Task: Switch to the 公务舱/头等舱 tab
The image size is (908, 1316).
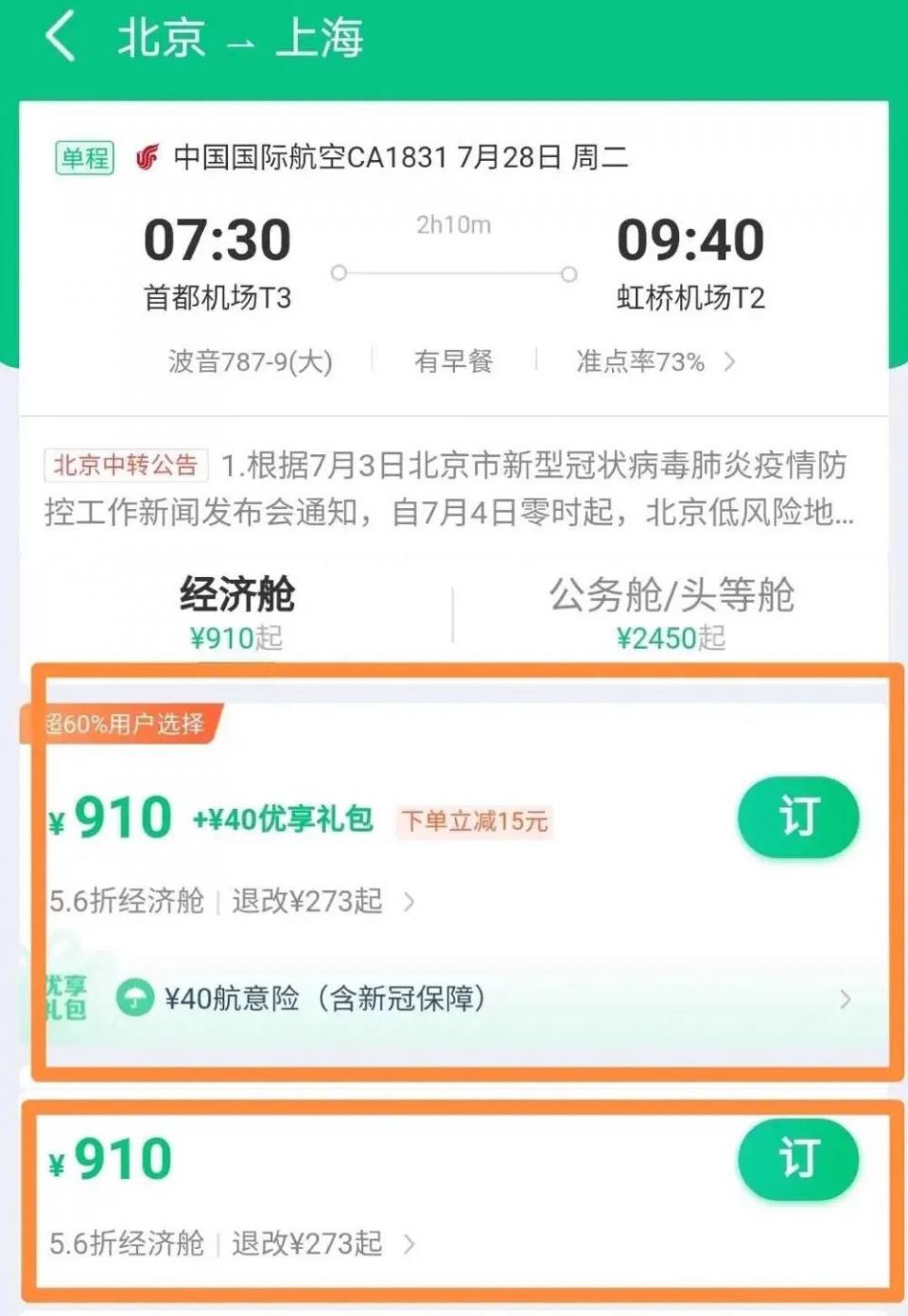Action: pyautogui.click(x=671, y=612)
